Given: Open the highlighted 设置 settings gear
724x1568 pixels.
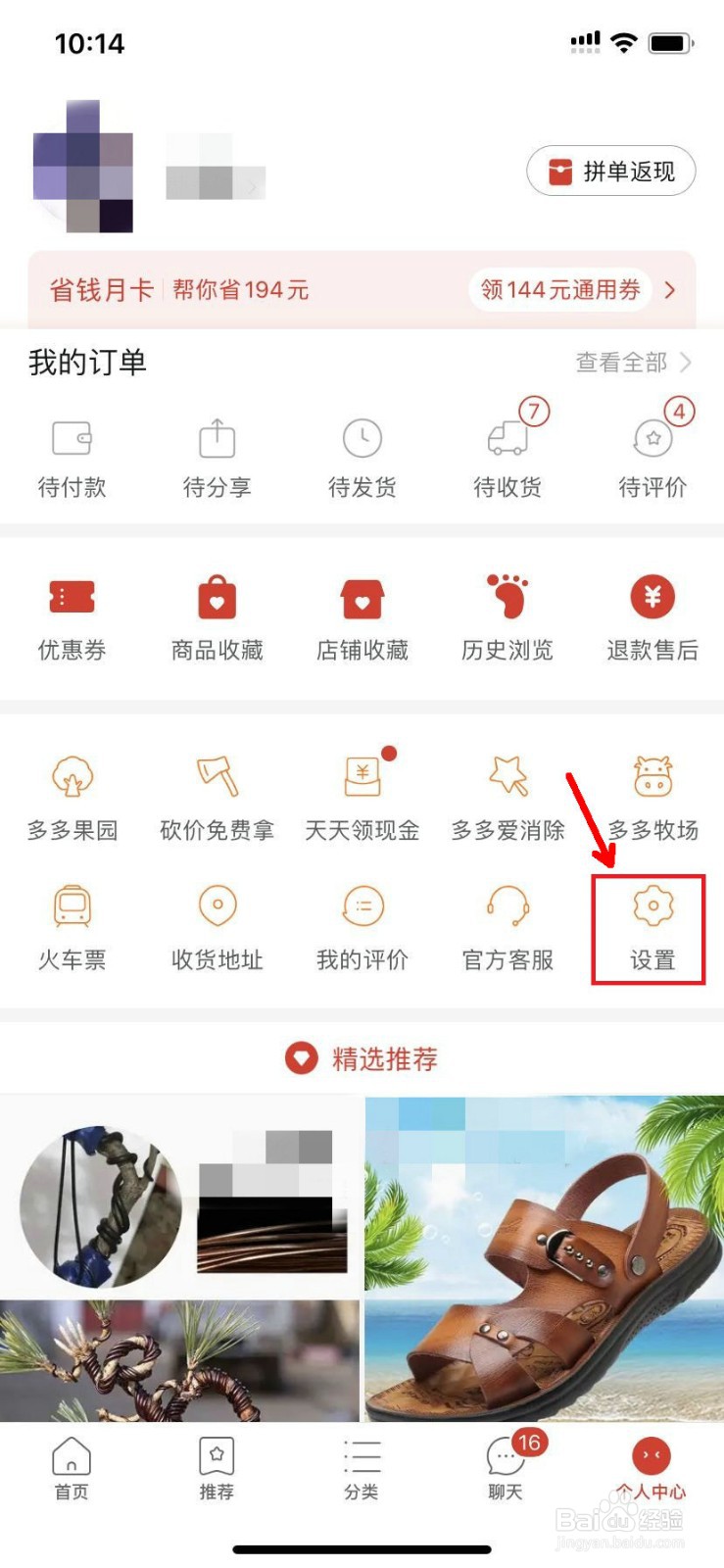Looking at the screenshot, I should tap(650, 926).
